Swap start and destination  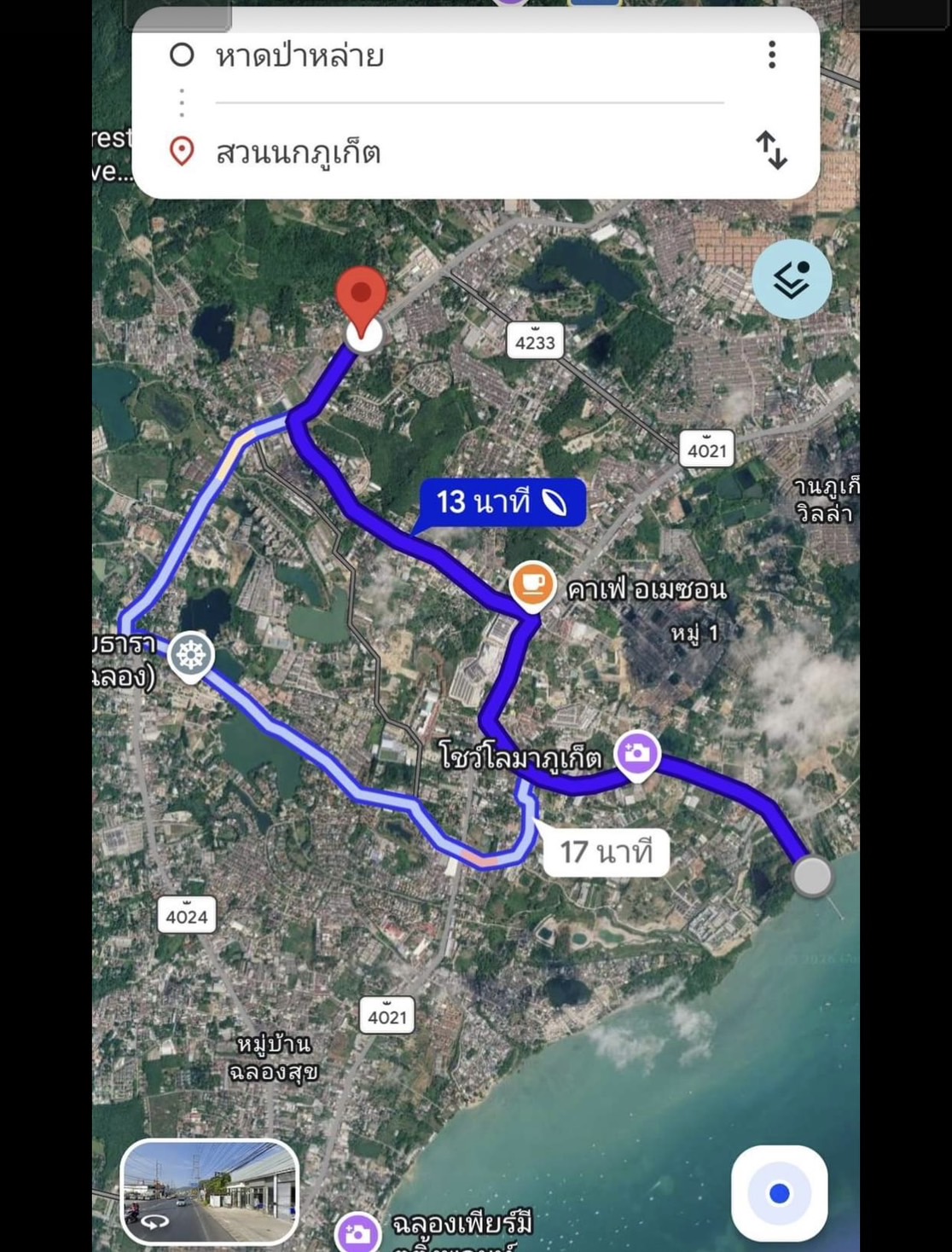point(771,150)
